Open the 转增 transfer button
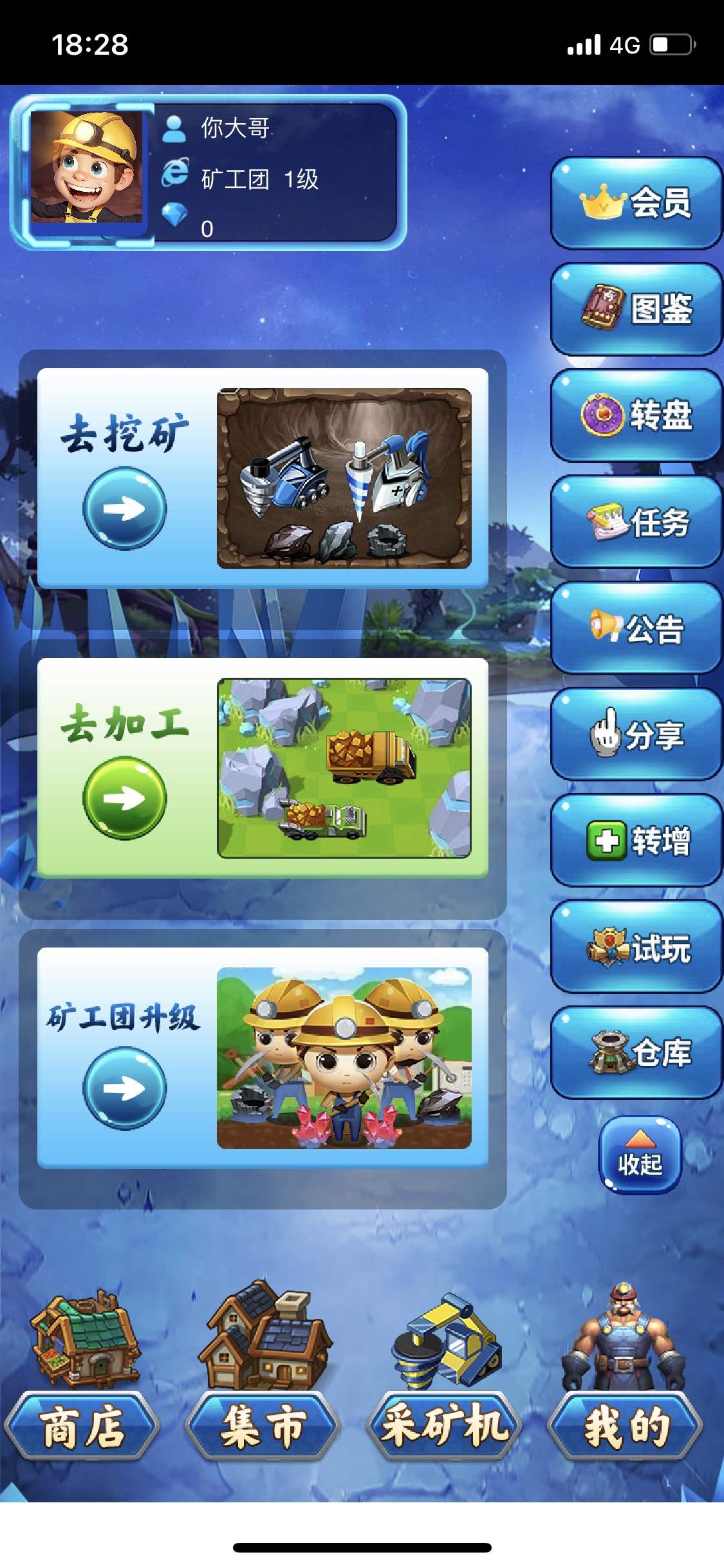The height and width of the screenshot is (1568, 724). coord(636,840)
